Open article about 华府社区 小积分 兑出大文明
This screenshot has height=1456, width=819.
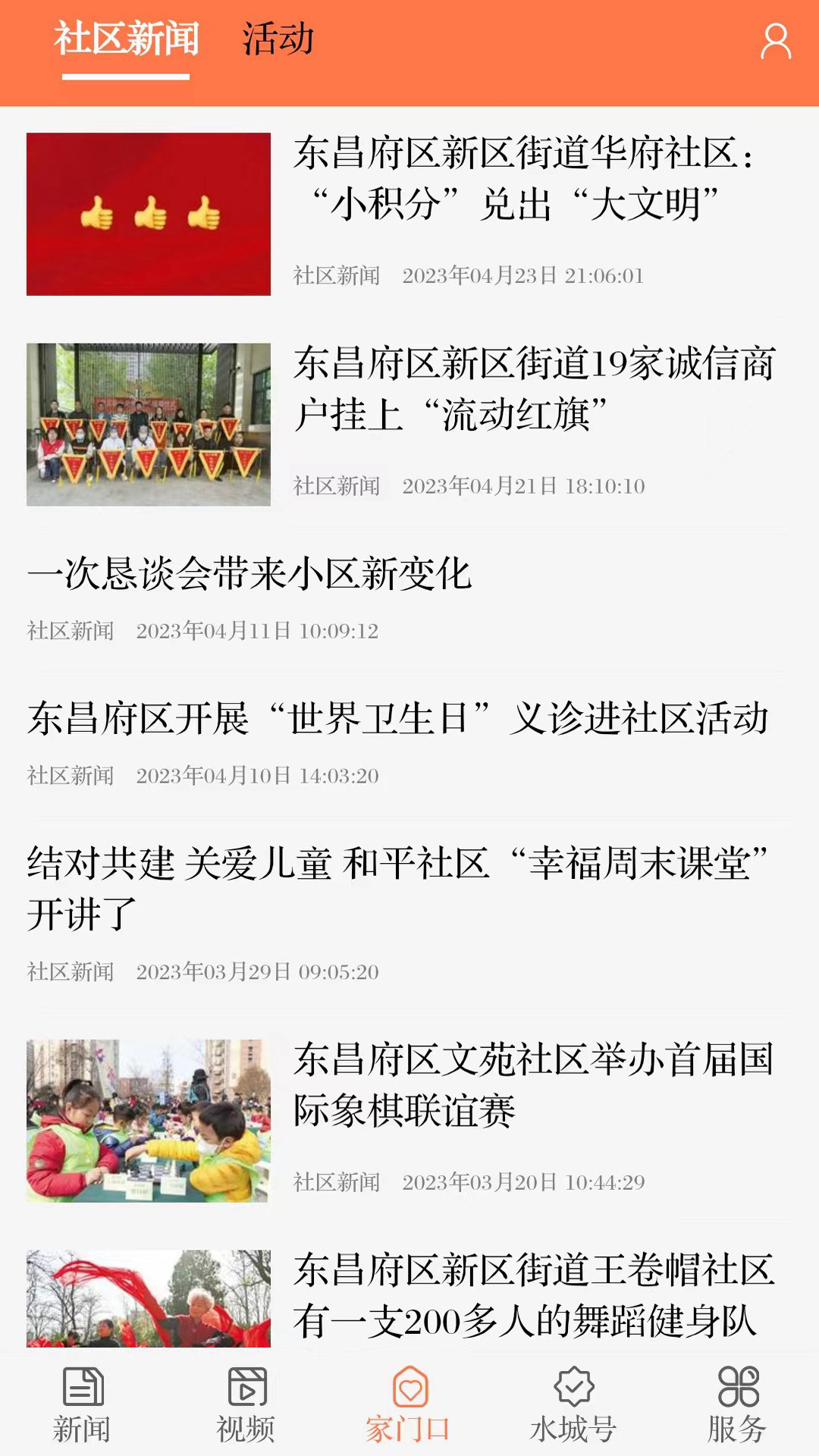pyautogui.click(x=523, y=179)
